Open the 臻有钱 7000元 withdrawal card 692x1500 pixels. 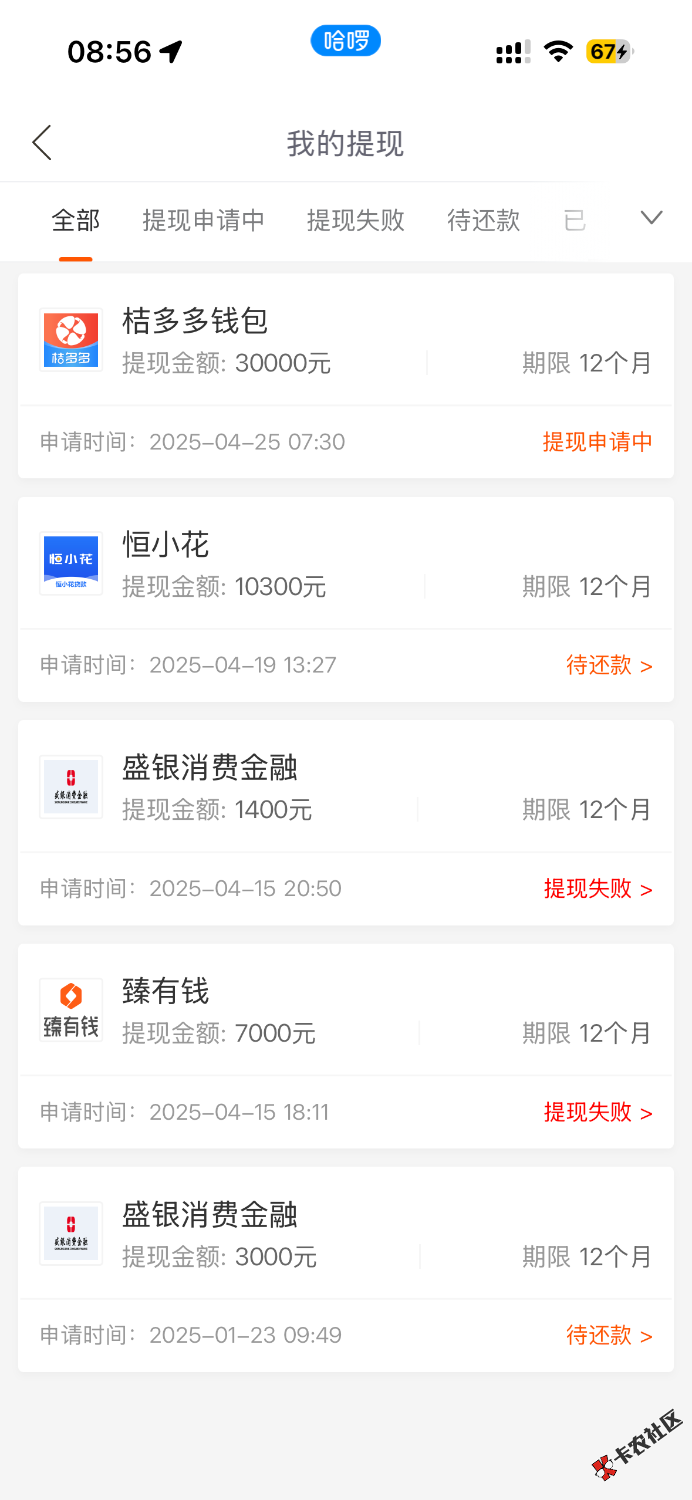tap(345, 1045)
